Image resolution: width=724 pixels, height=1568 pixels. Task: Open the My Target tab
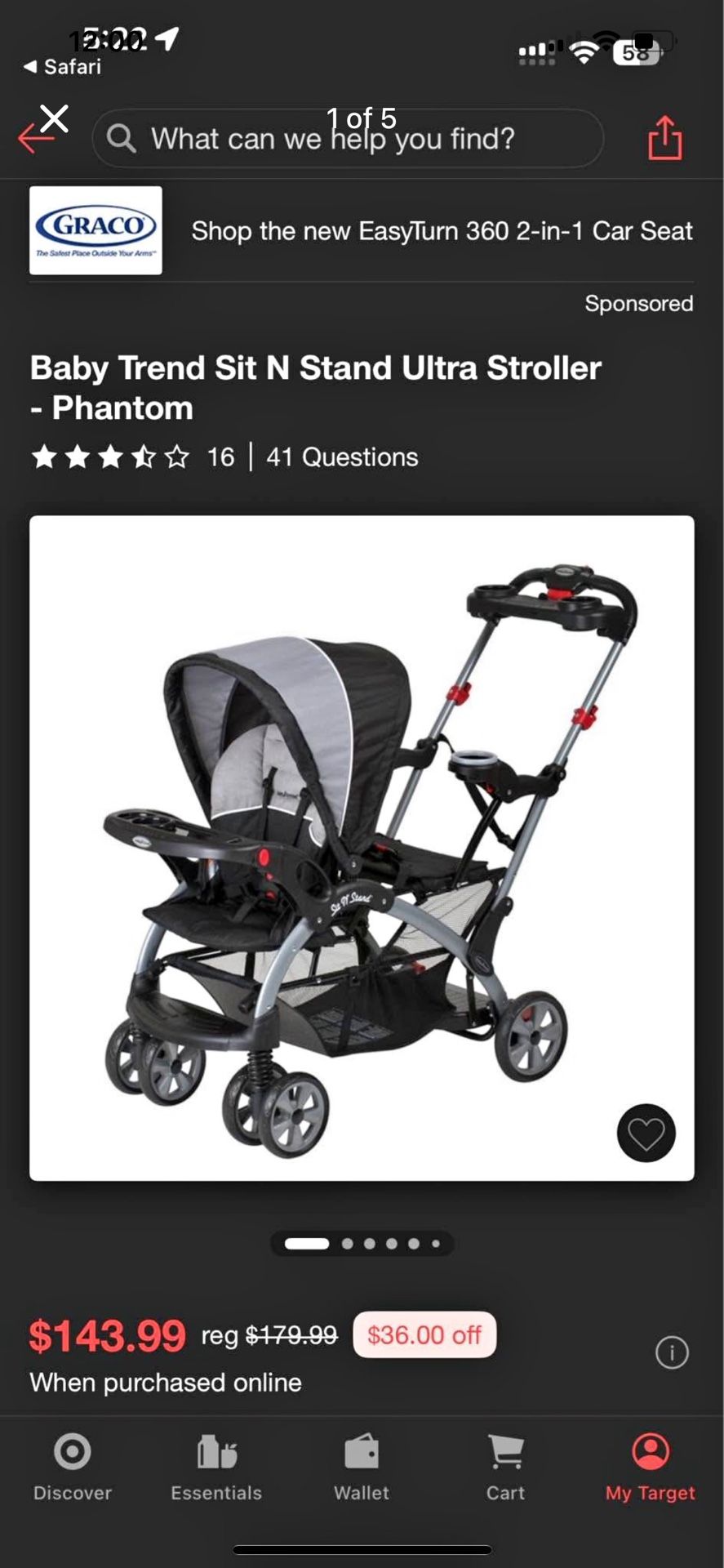coord(650,1467)
